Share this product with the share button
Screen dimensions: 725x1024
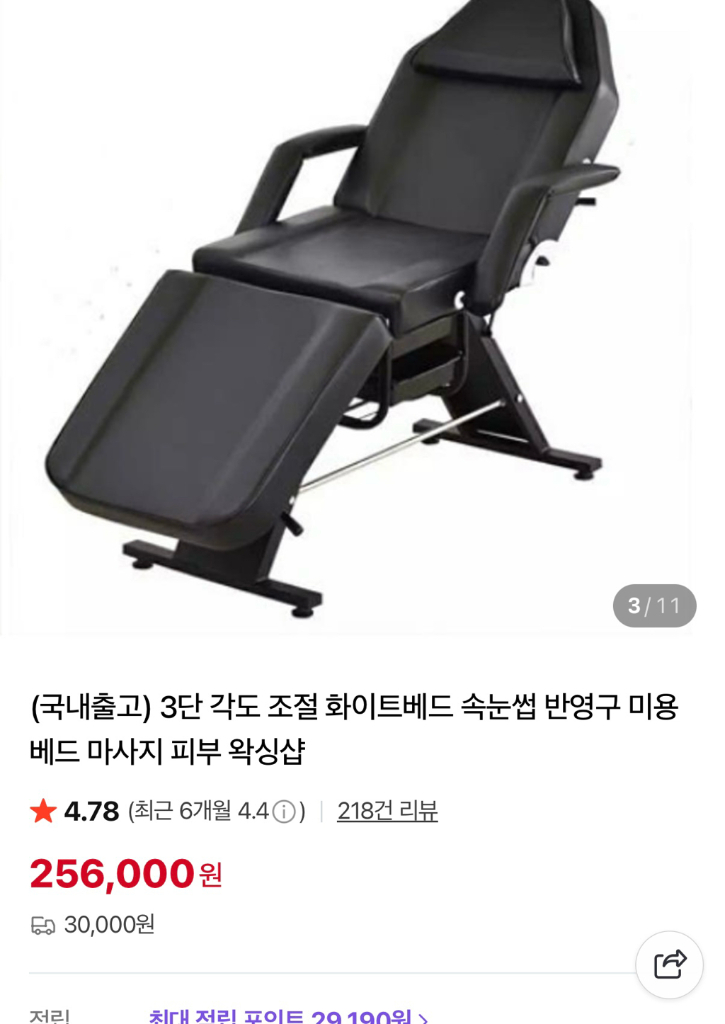(669, 964)
